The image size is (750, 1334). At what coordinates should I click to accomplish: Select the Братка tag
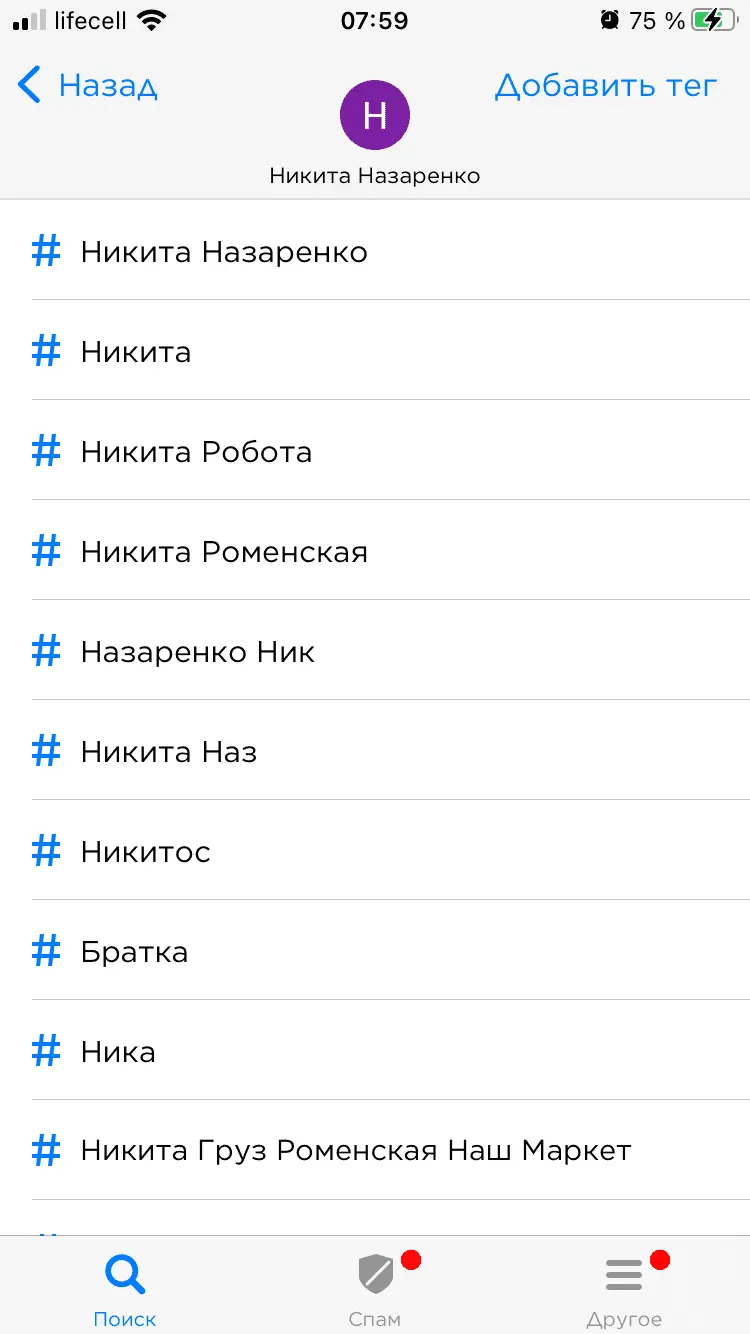pyautogui.click(x=134, y=952)
